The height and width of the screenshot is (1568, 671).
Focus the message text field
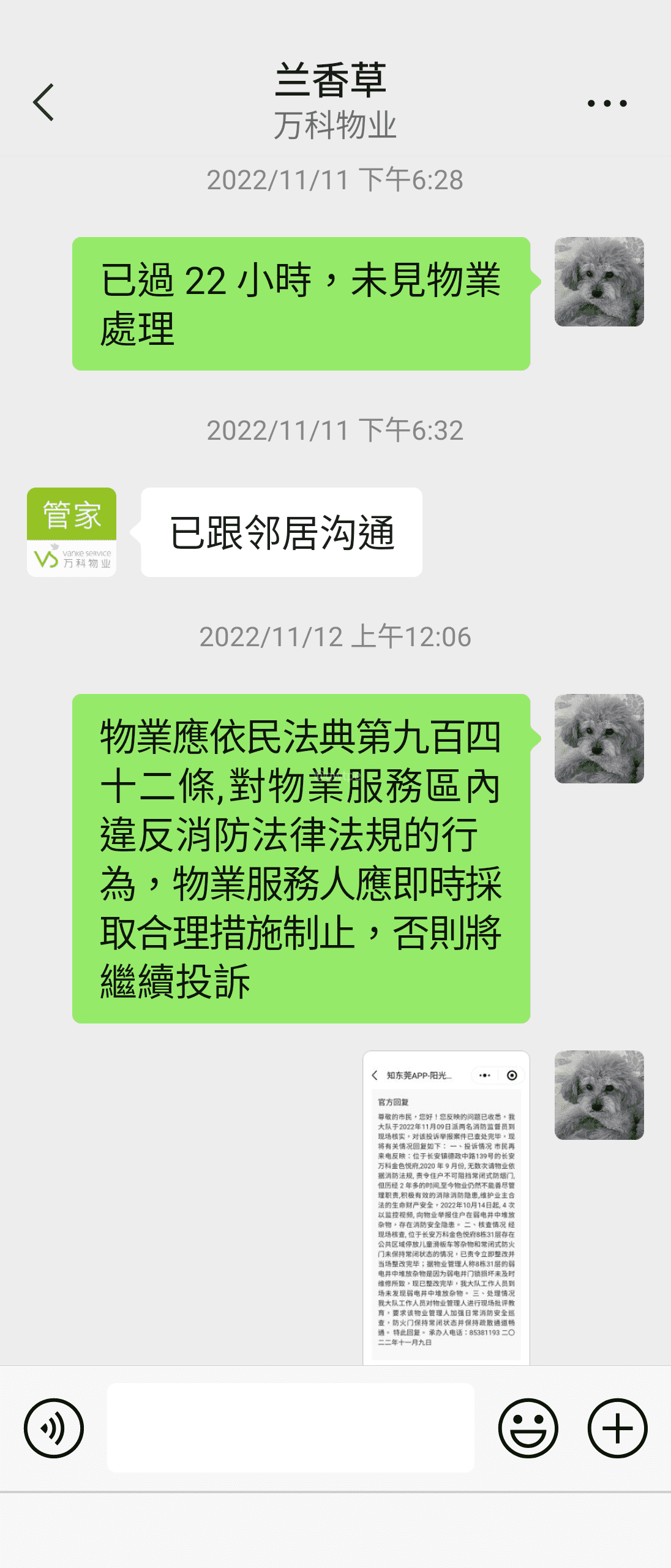point(290,1427)
